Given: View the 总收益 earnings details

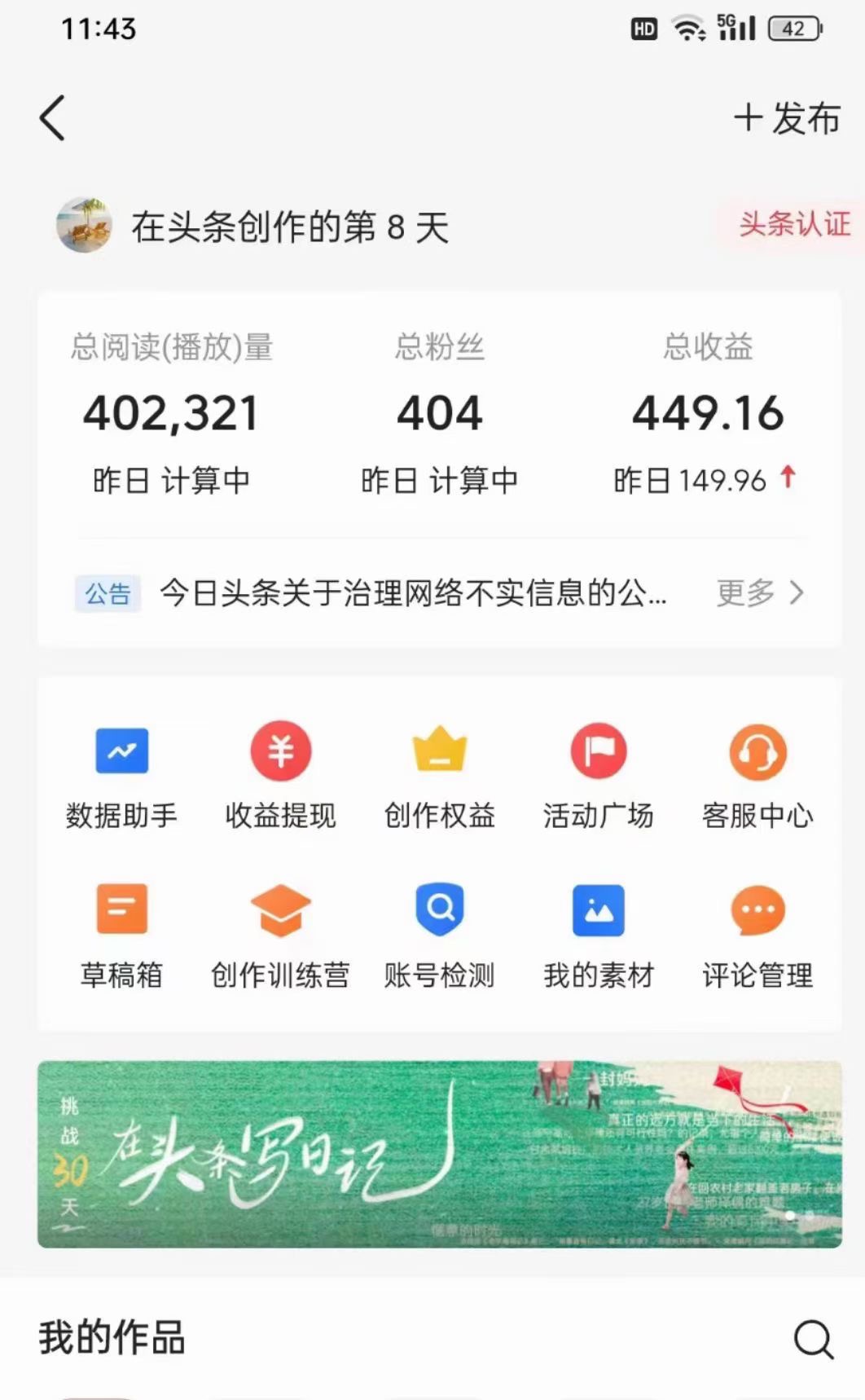Looking at the screenshot, I should [707, 413].
